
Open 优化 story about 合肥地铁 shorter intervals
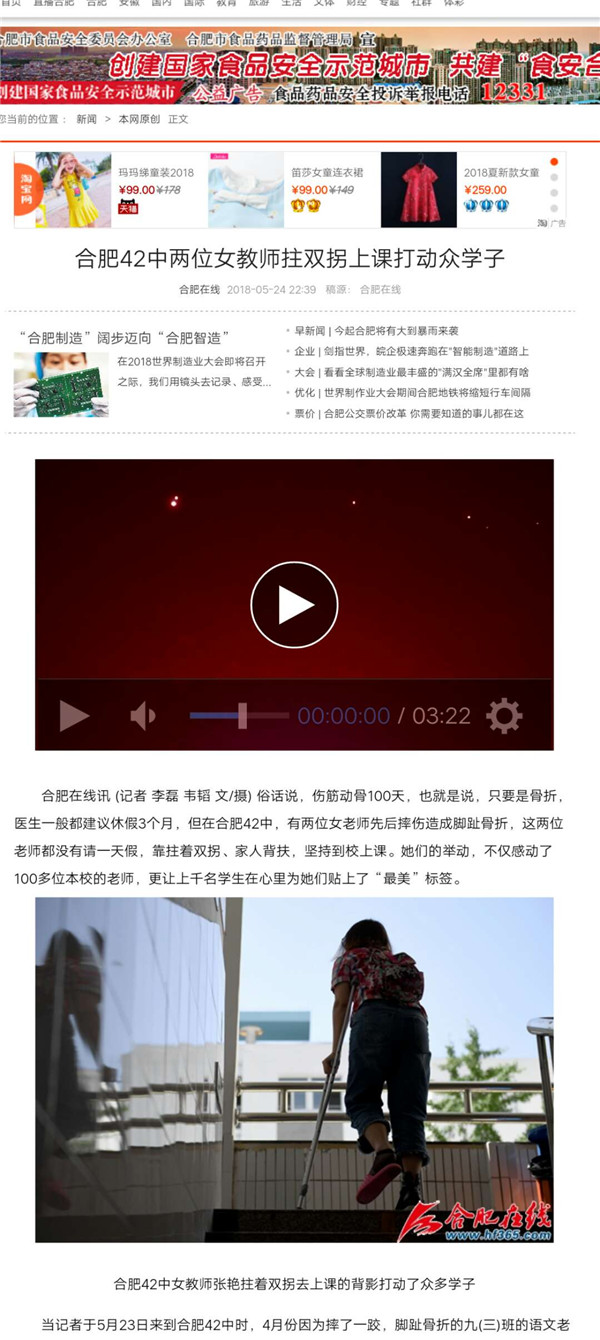point(412,393)
